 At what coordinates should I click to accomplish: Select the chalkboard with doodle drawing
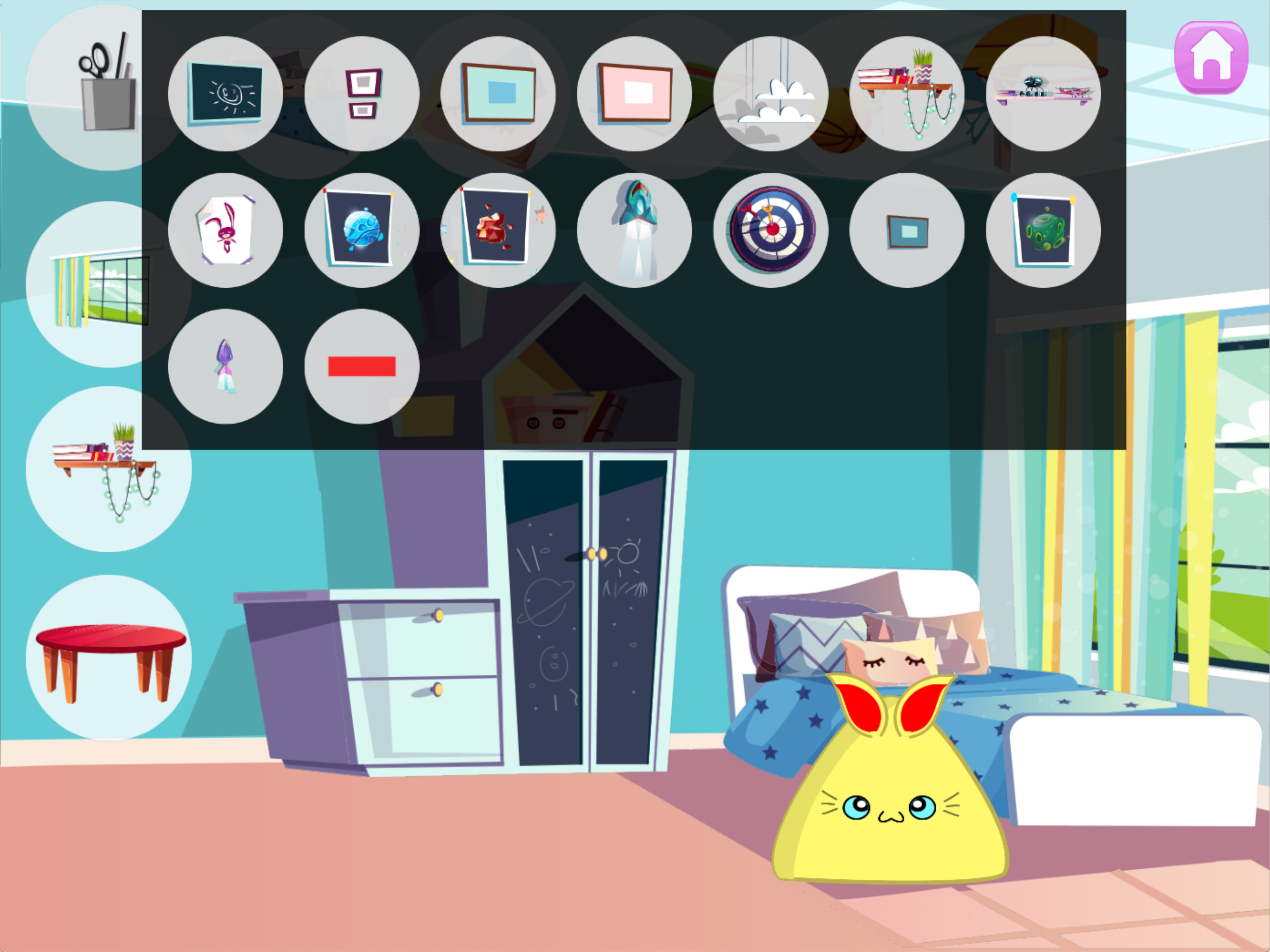click(x=225, y=93)
